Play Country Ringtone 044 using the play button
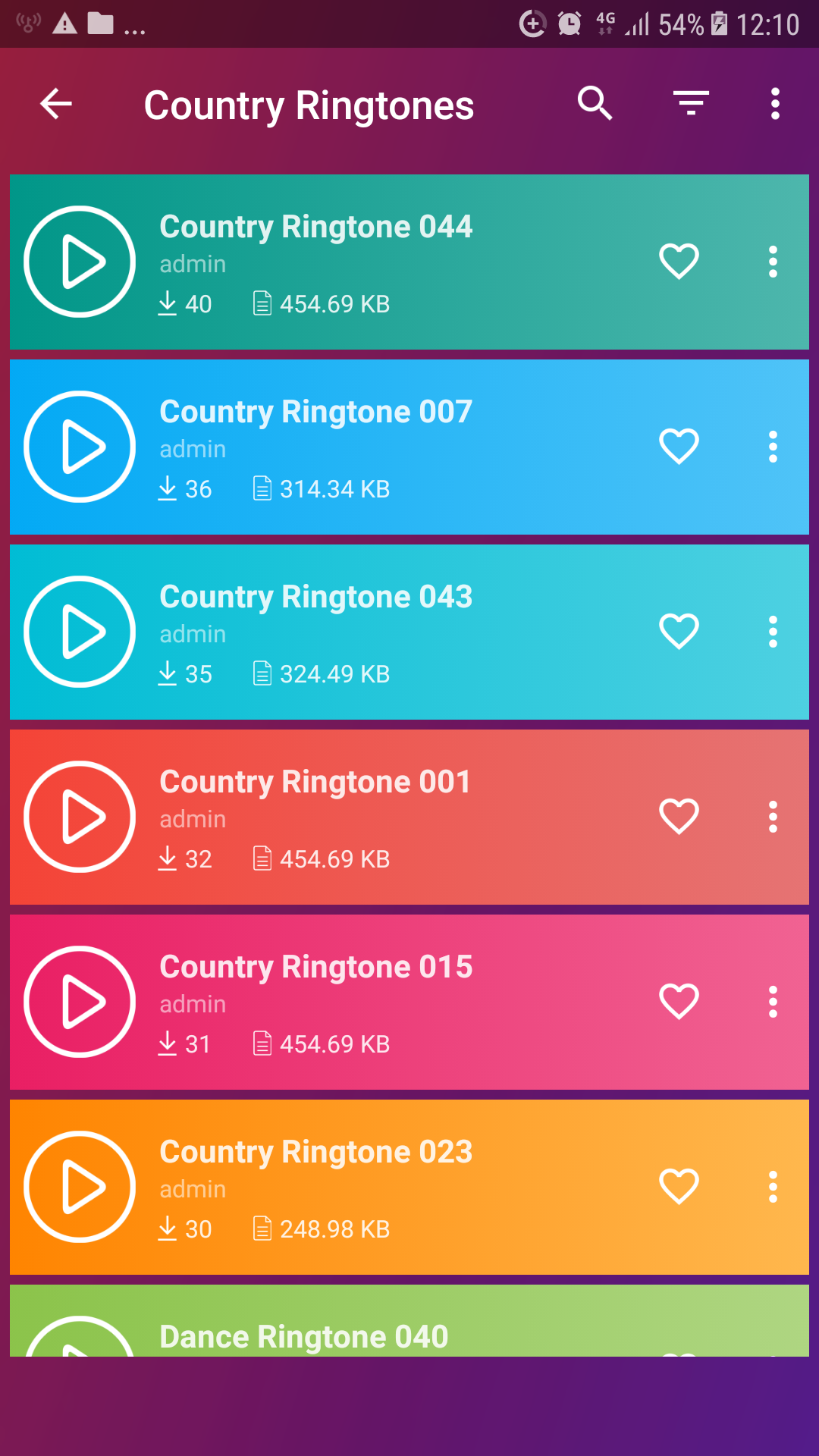819x1456 pixels. tap(80, 262)
